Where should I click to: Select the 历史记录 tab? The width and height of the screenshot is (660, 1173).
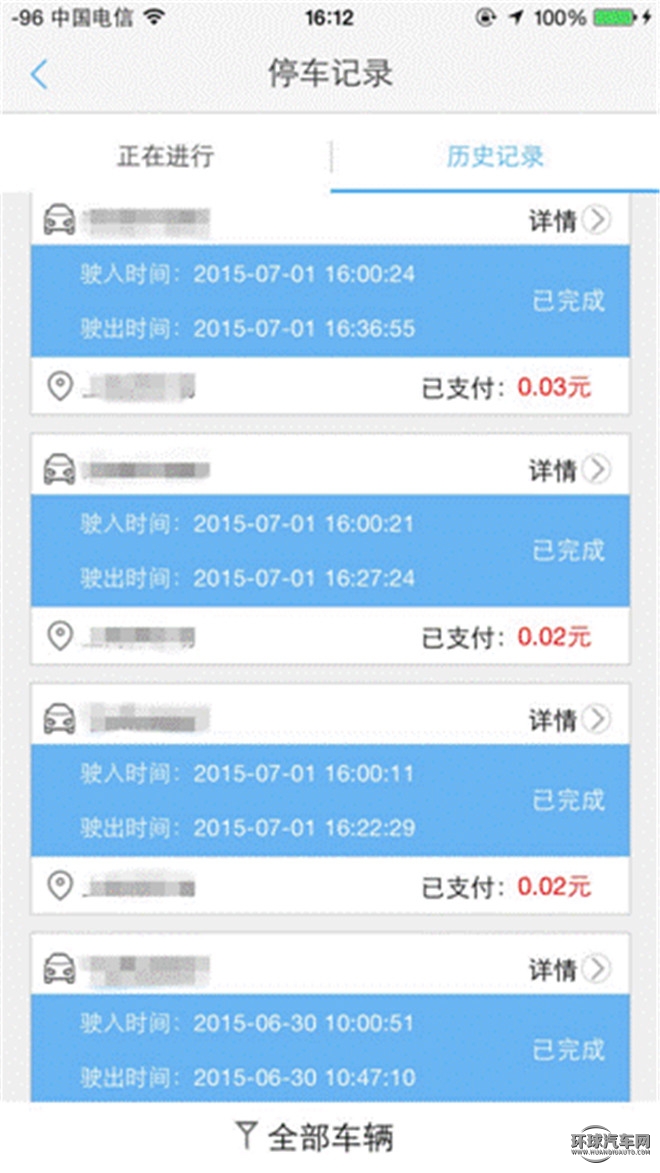click(x=495, y=157)
